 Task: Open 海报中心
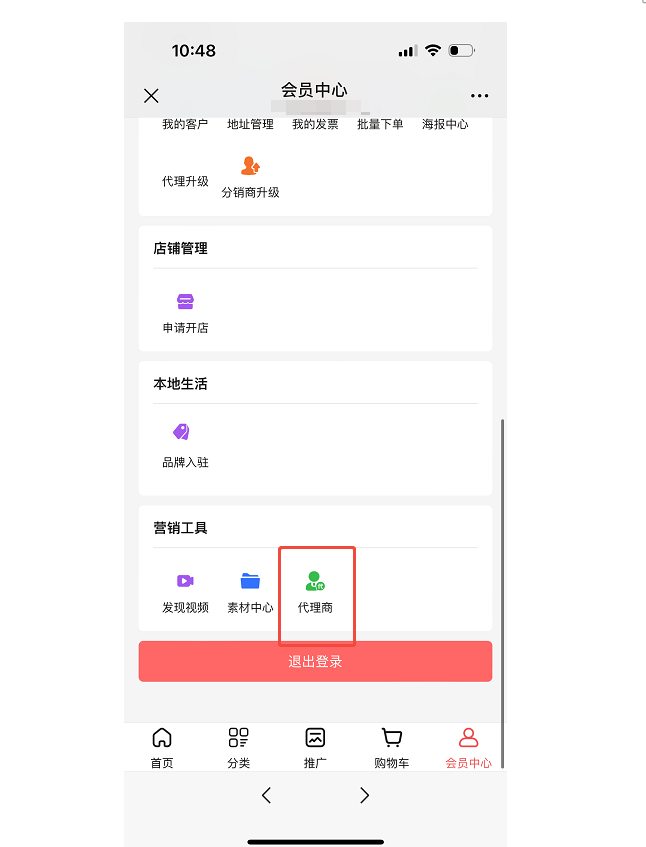tap(445, 124)
